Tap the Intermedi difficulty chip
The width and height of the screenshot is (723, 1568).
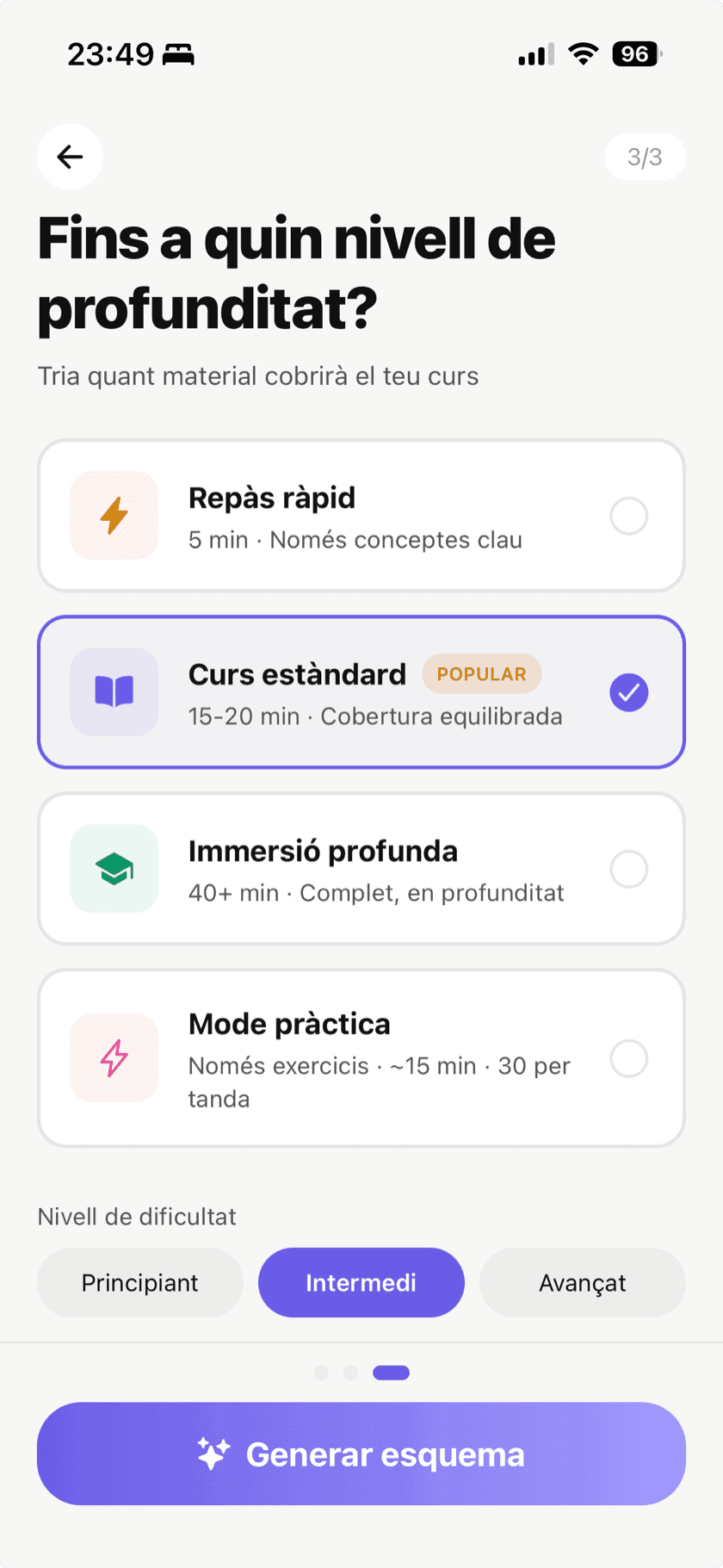(x=361, y=1282)
